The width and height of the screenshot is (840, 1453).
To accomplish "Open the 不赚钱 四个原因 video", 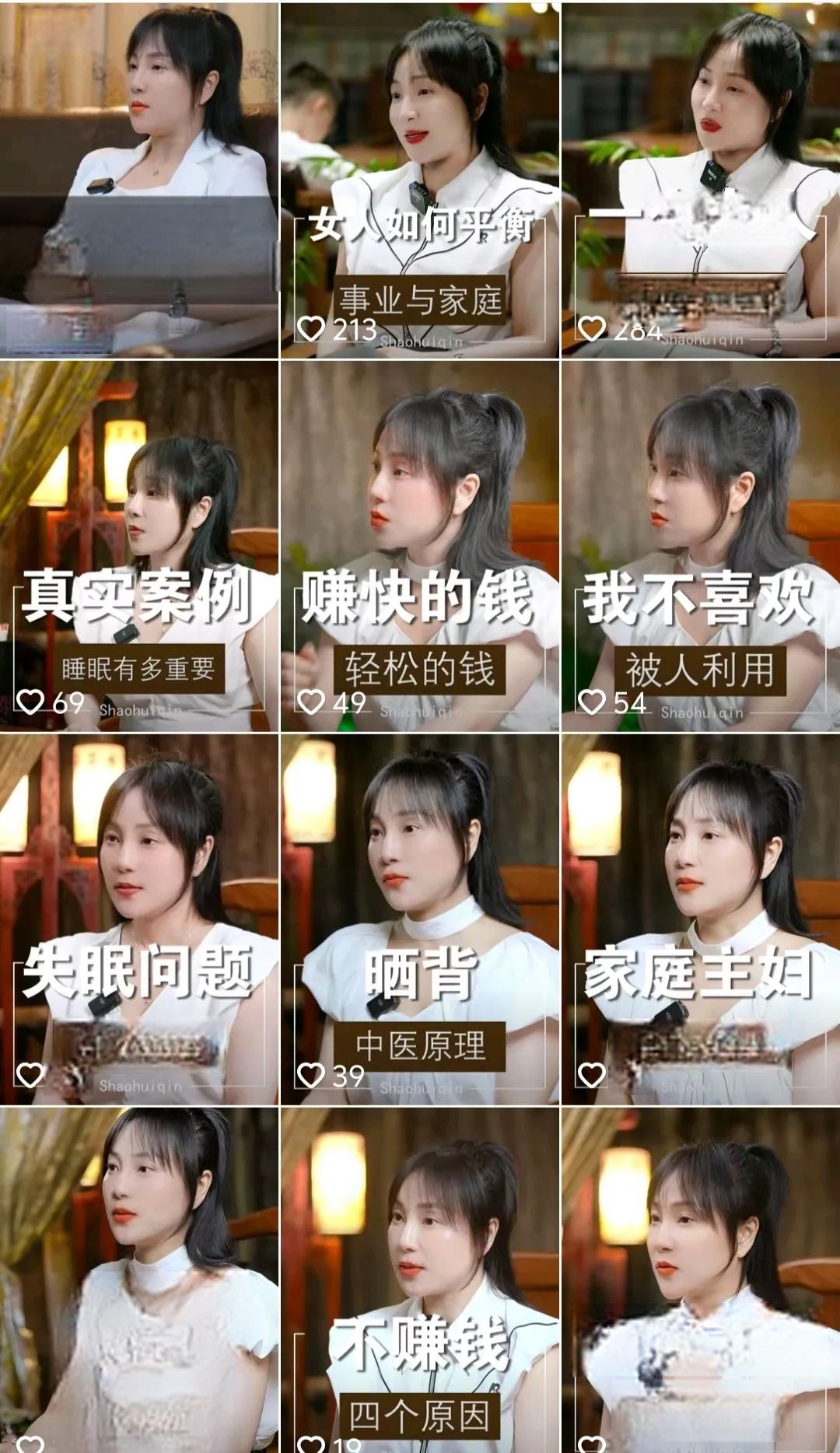I will point(419,1280).
